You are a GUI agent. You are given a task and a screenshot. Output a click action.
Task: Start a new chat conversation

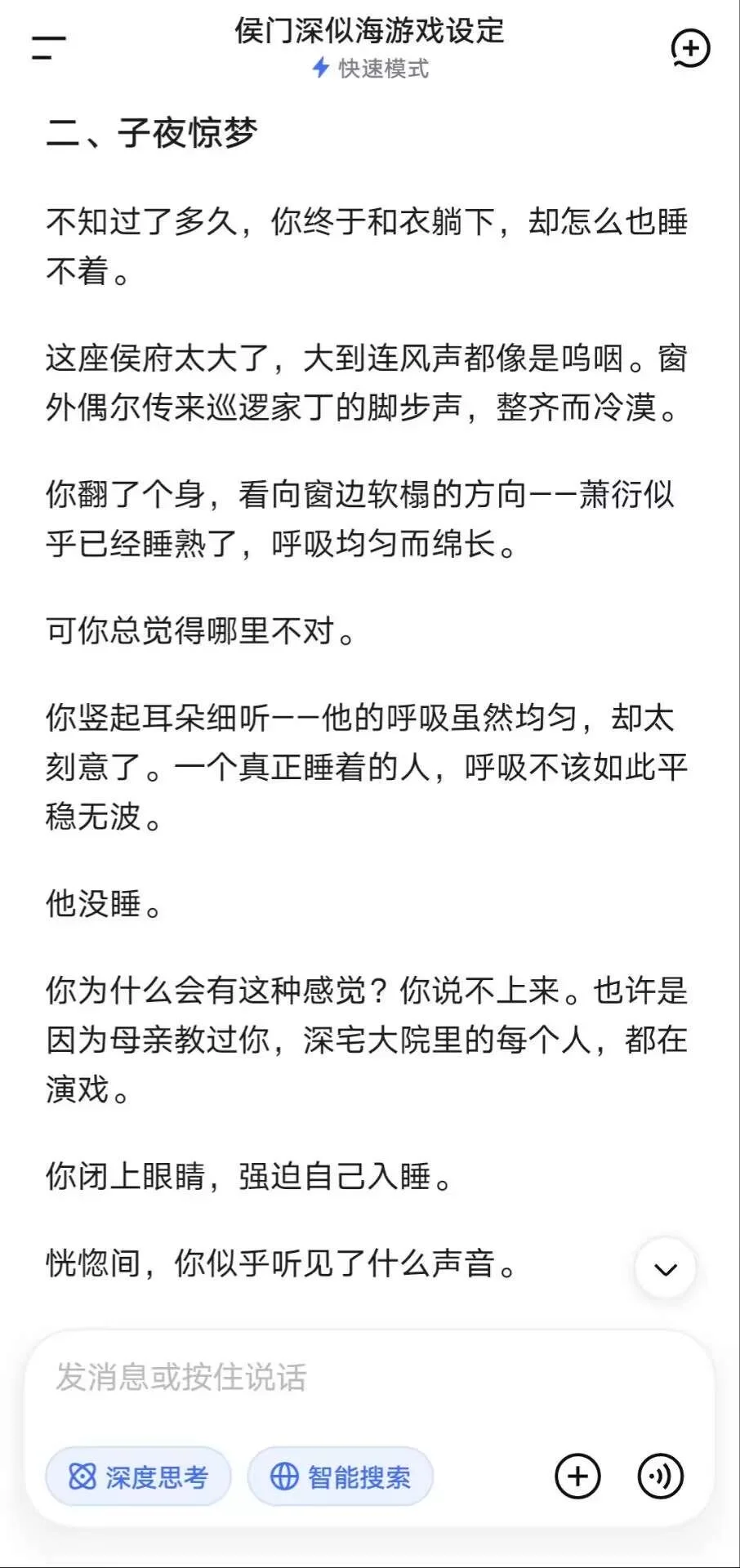click(690, 48)
